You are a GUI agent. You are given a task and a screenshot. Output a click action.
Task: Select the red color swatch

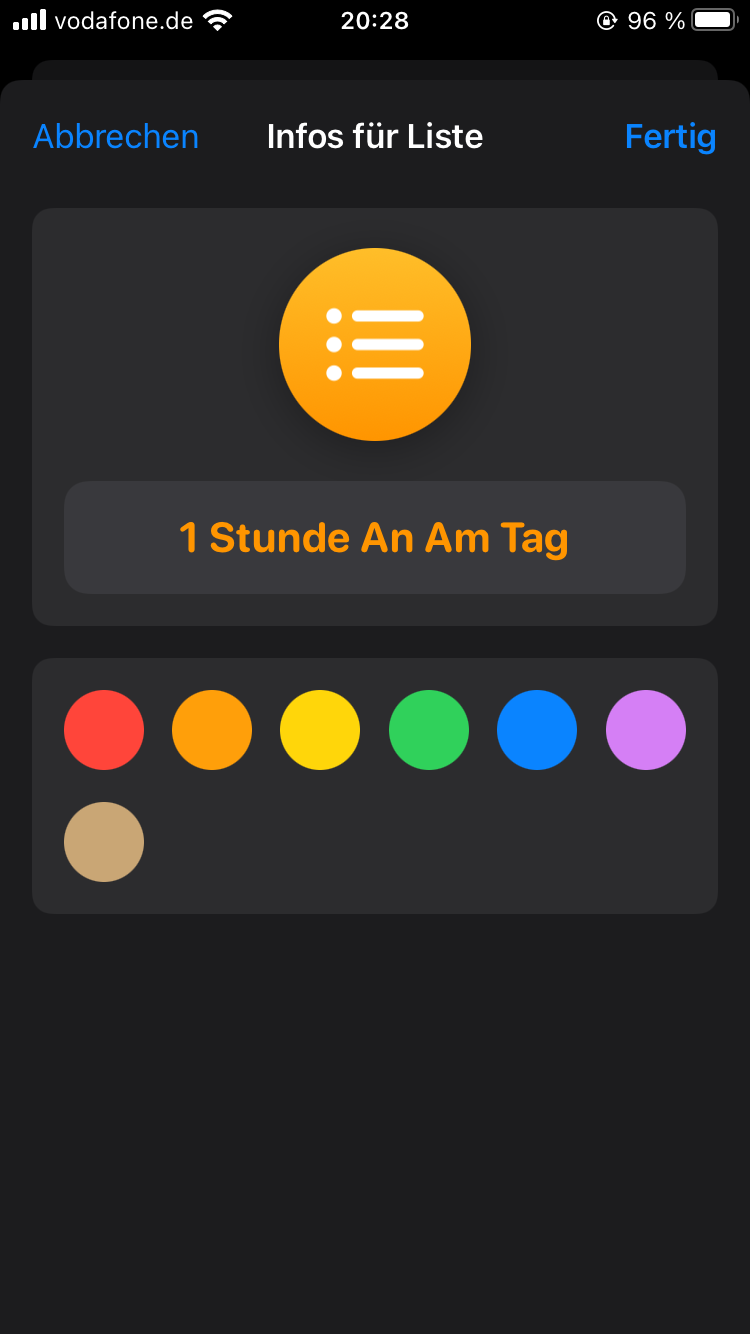point(104,730)
